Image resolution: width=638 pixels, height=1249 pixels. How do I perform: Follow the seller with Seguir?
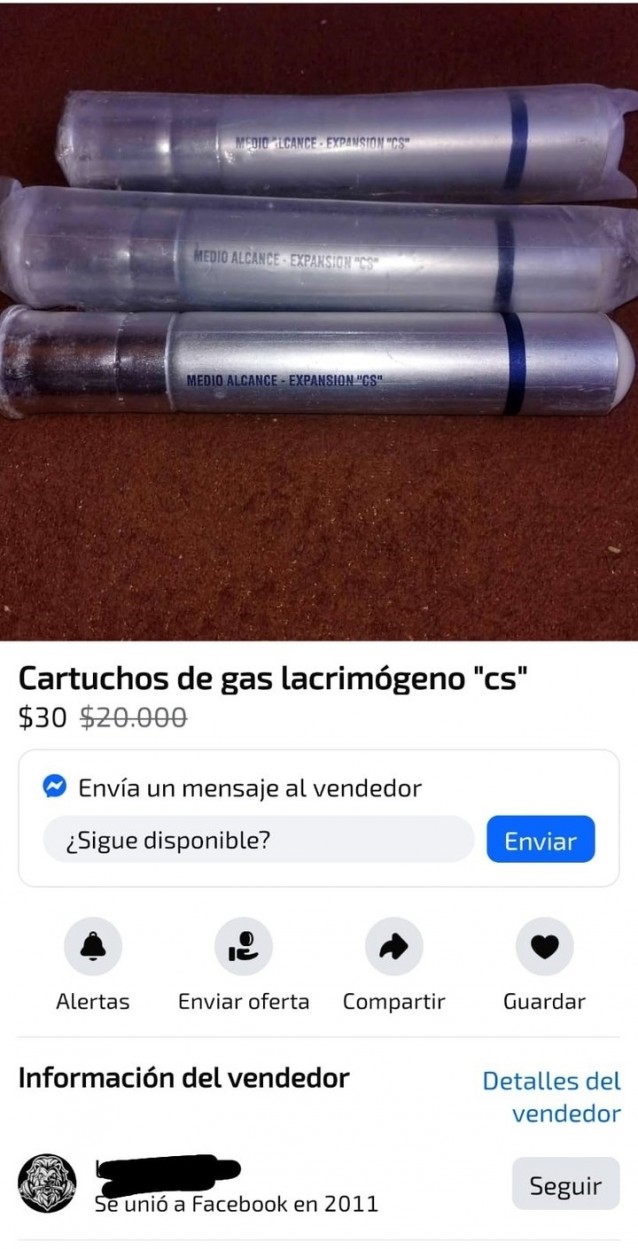(x=565, y=1186)
